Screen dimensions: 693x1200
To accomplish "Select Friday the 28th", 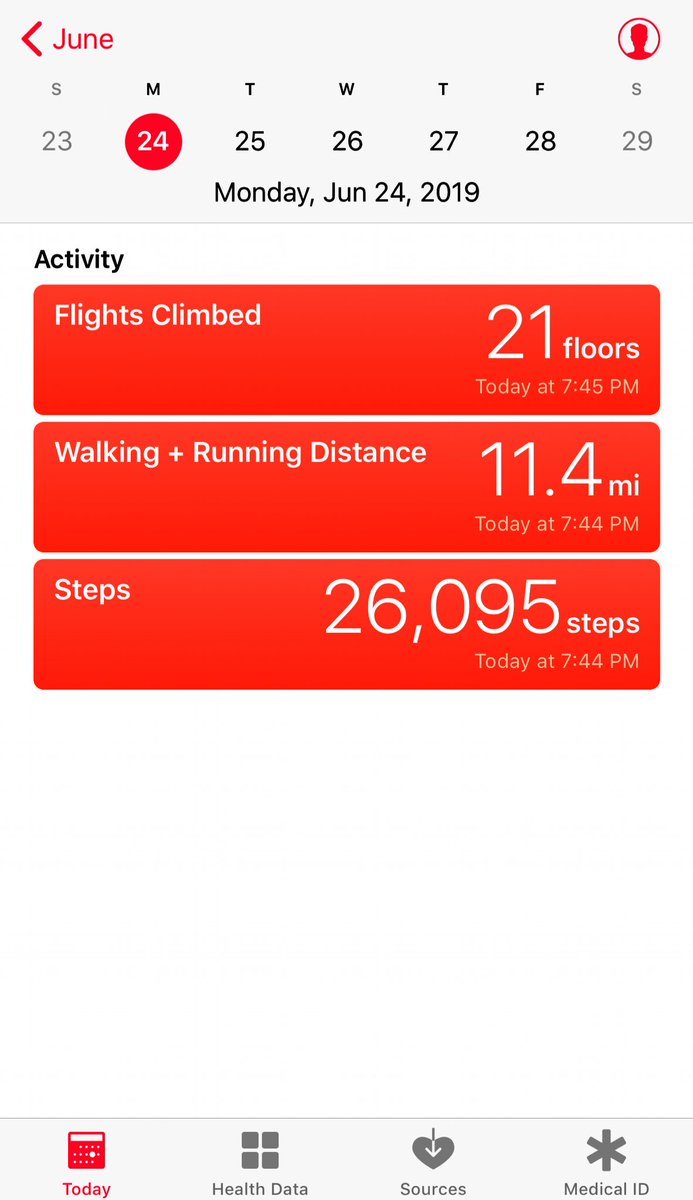I will click(x=540, y=141).
